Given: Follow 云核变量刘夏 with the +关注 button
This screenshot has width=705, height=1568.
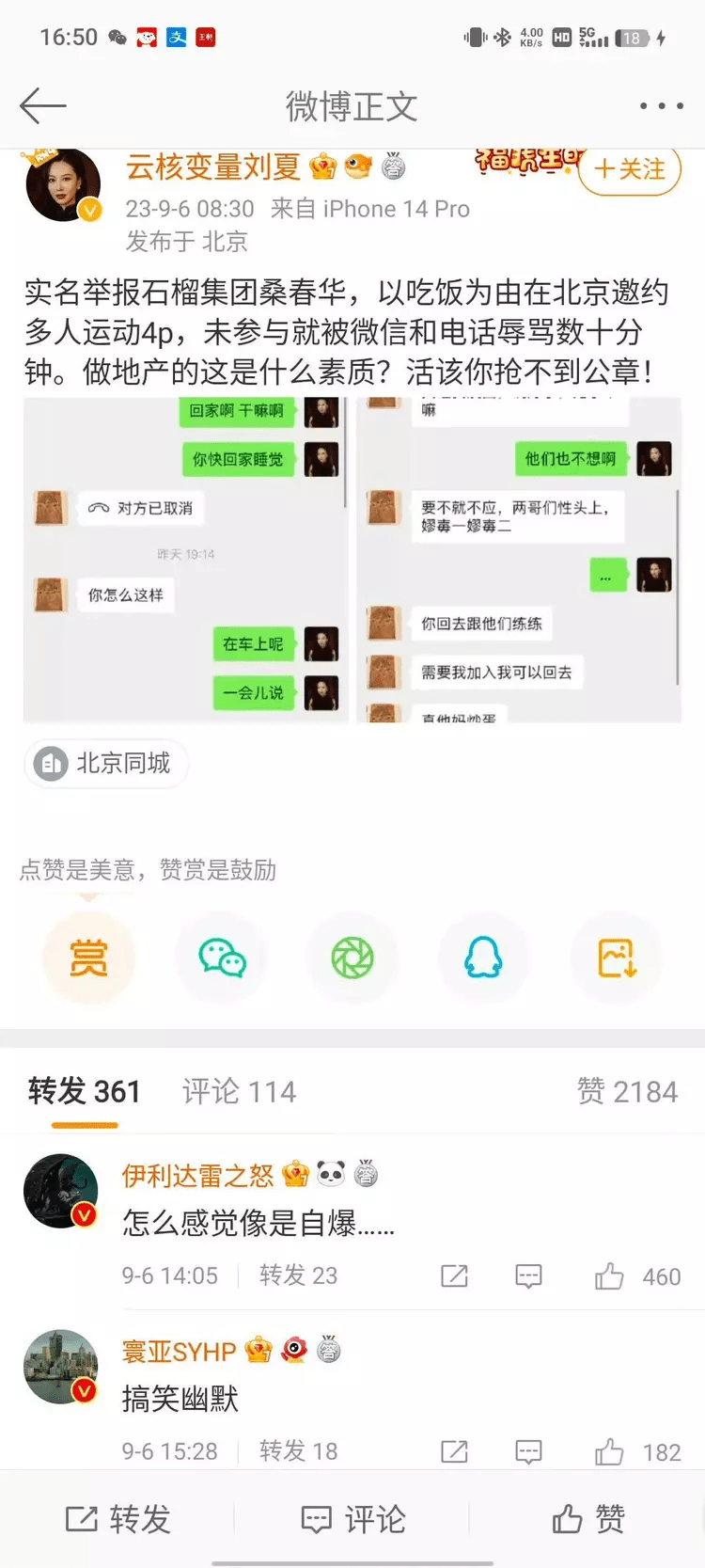Looking at the screenshot, I should tap(629, 170).
